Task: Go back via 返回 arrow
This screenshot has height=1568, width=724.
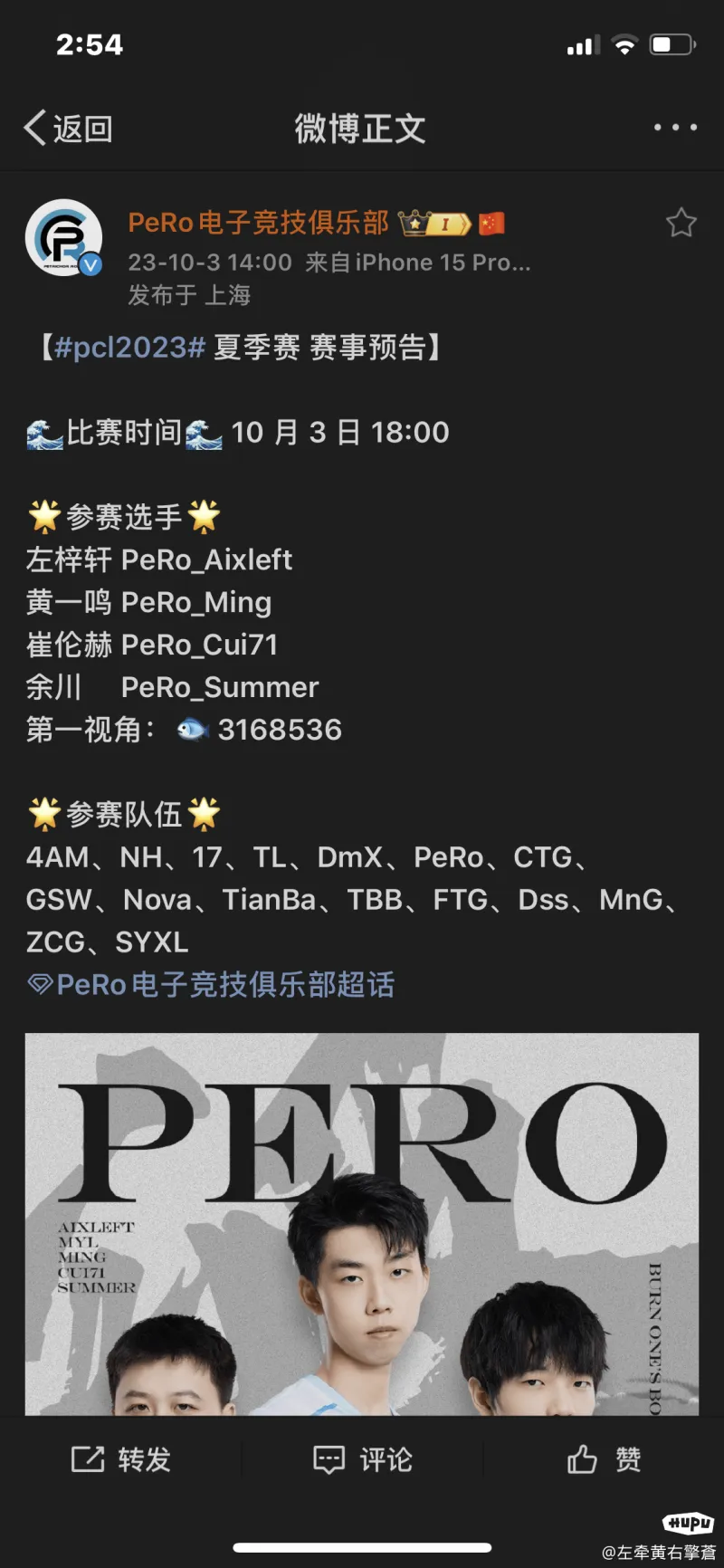Action: (67, 129)
